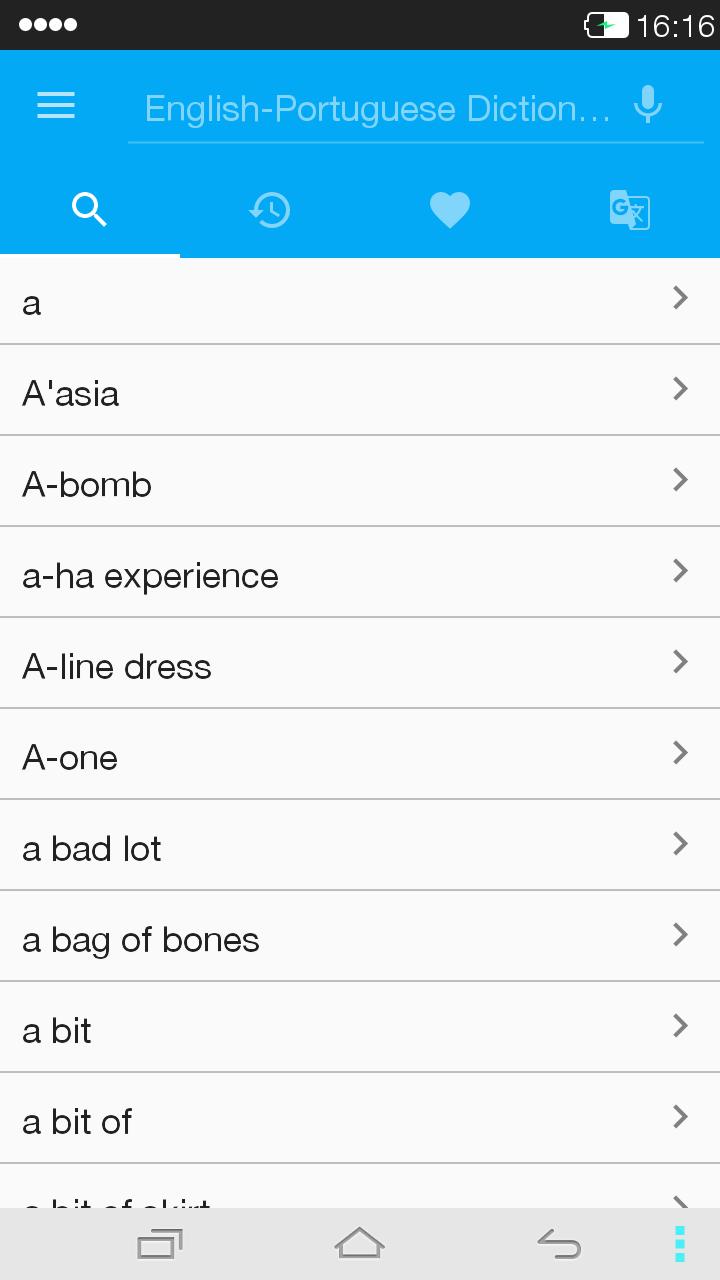The height and width of the screenshot is (1280, 720).
Task: Tap the microphone for voice search
Action: [x=647, y=103]
